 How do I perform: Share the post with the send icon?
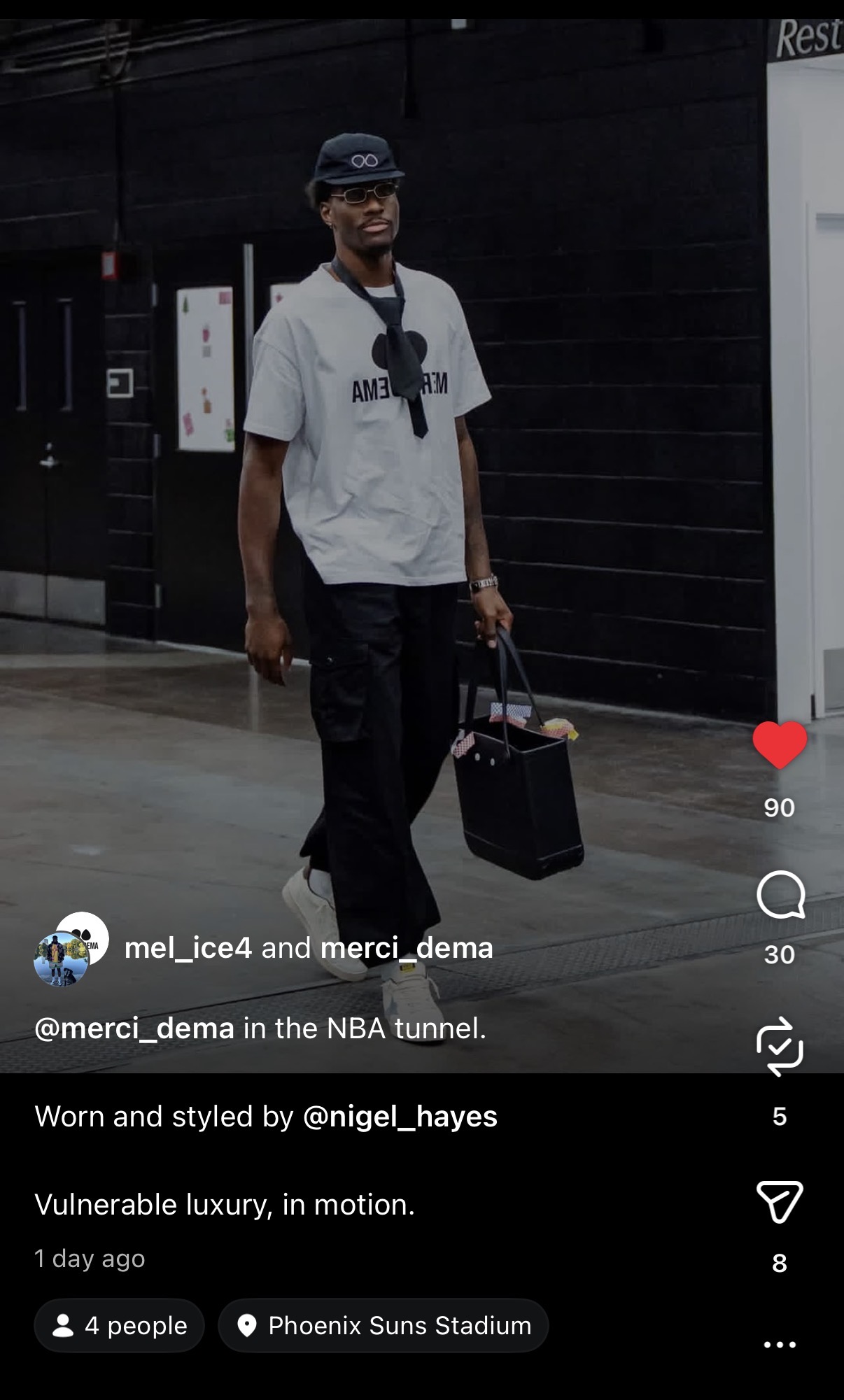click(780, 1201)
